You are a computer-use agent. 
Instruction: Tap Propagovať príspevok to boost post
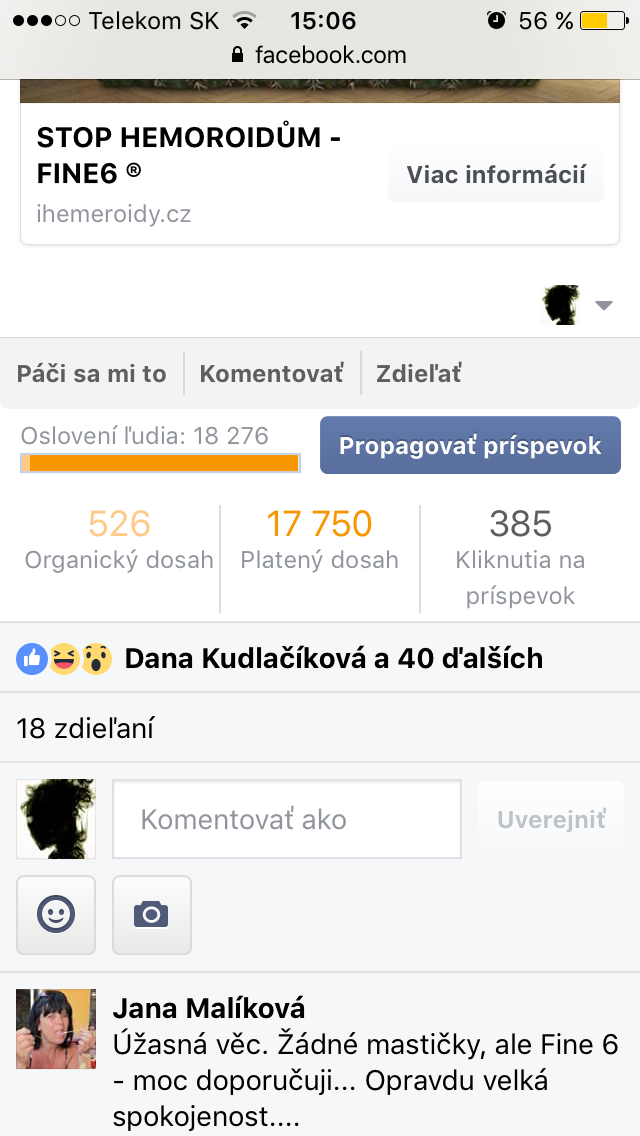click(470, 445)
